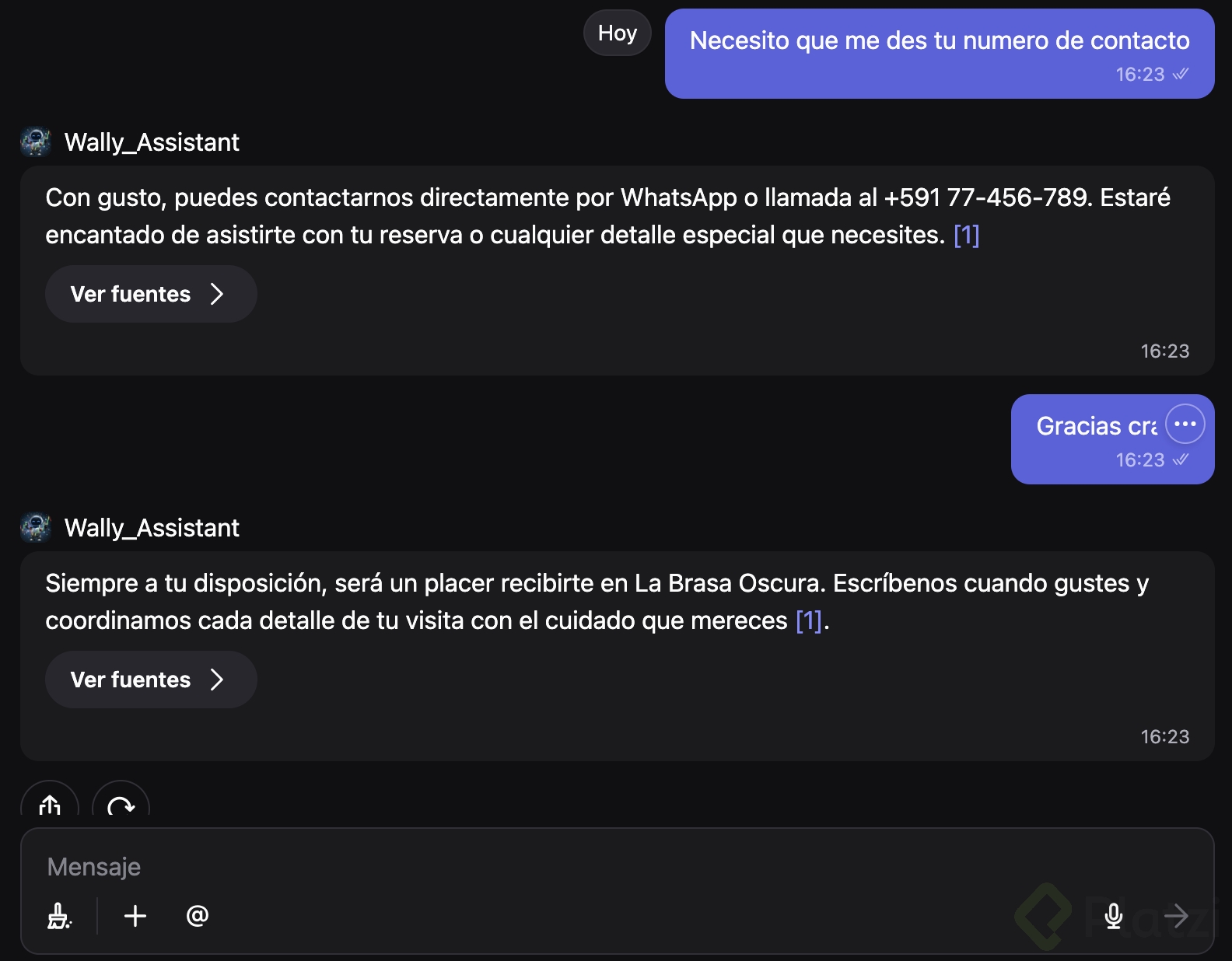Open the [1] citation in the La Brasa Oscura reply
Image resolution: width=1232 pixels, height=961 pixels.
coord(808,620)
